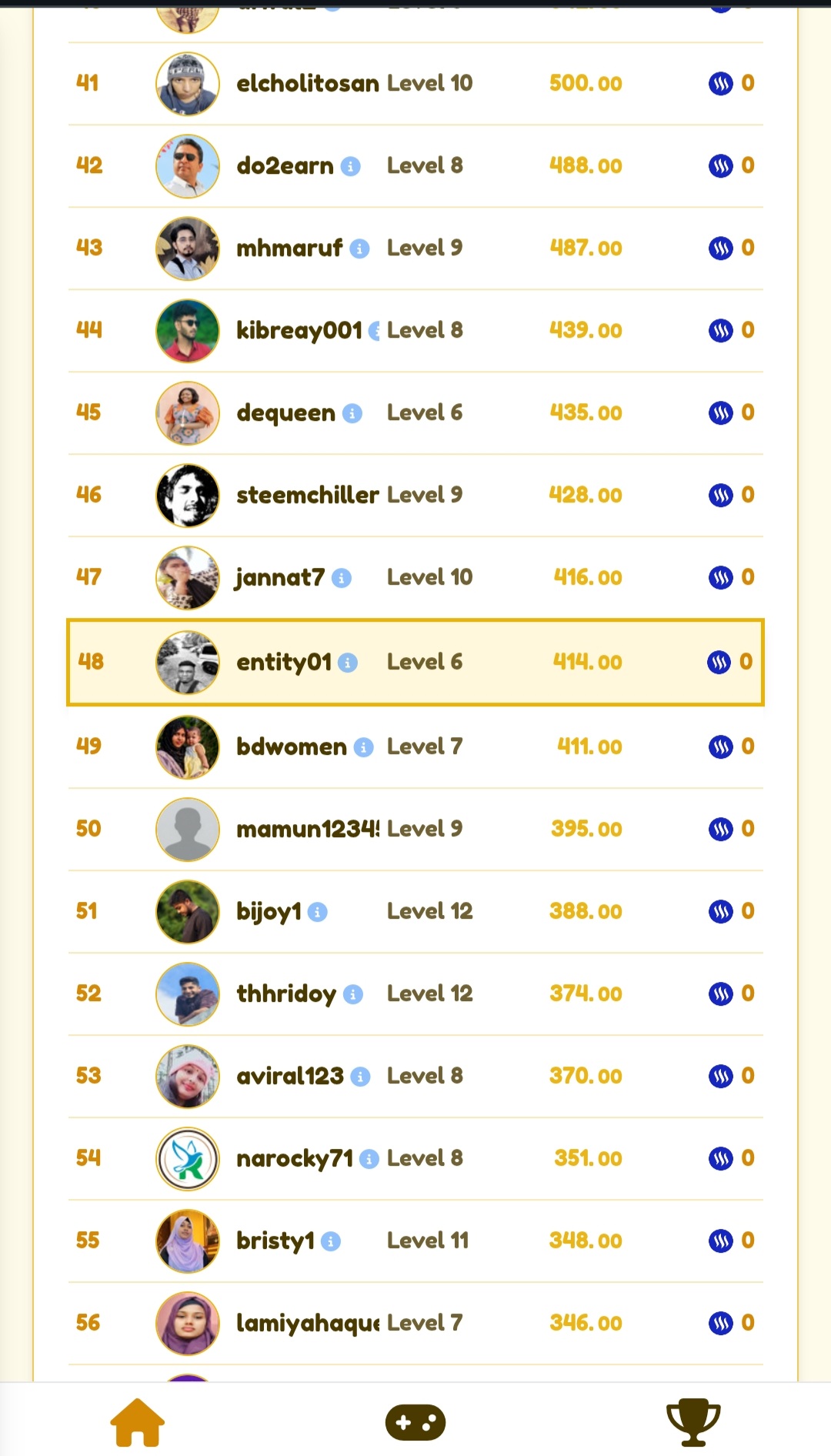The width and height of the screenshot is (831, 1456).
Task: Open the info badge next to bristy1
Action: point(330,1241)
